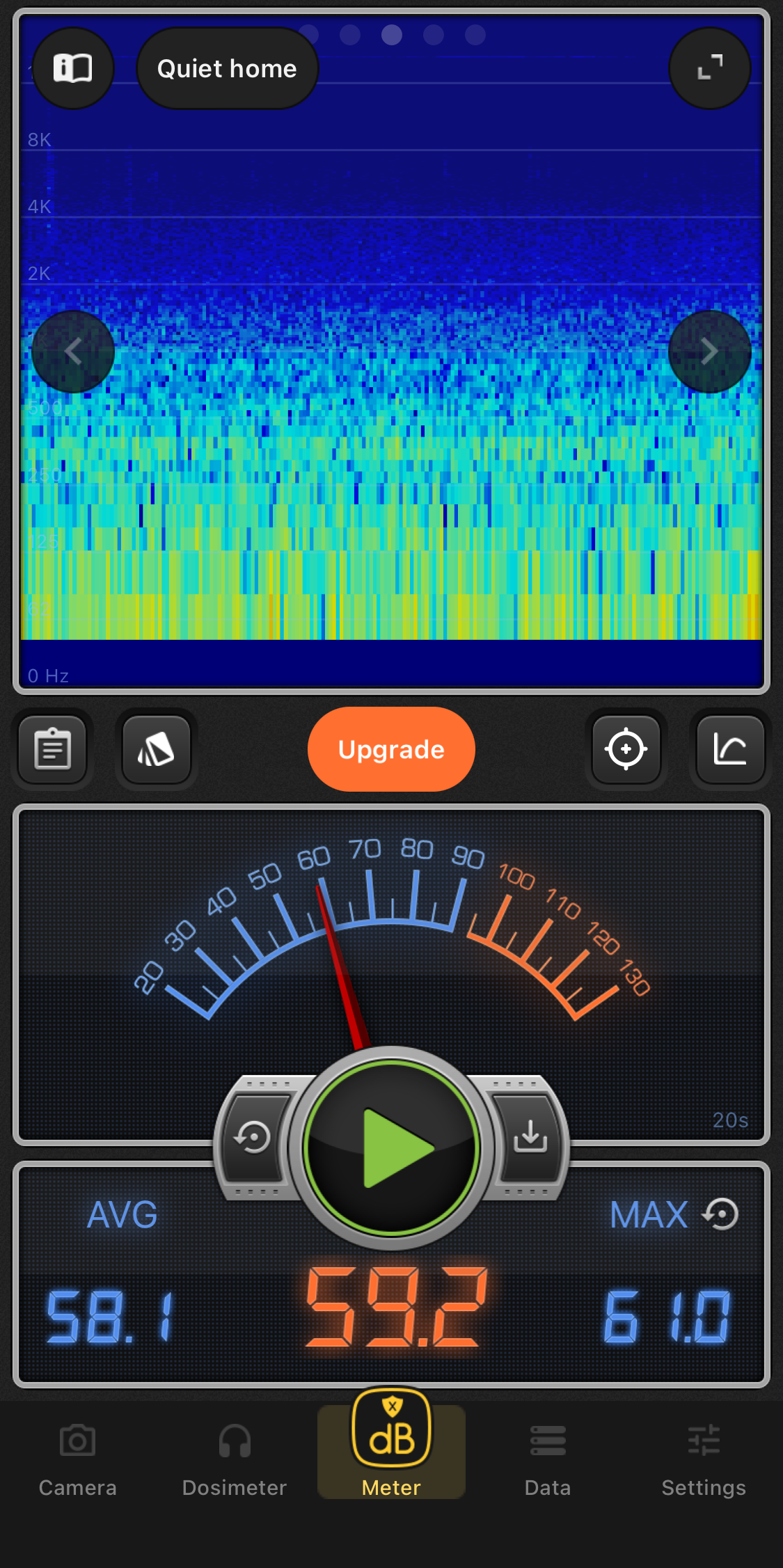This screenshot has height=1568, width=783.
Task: Reset the current meter reading
Action: click(x=253, y=1138)
